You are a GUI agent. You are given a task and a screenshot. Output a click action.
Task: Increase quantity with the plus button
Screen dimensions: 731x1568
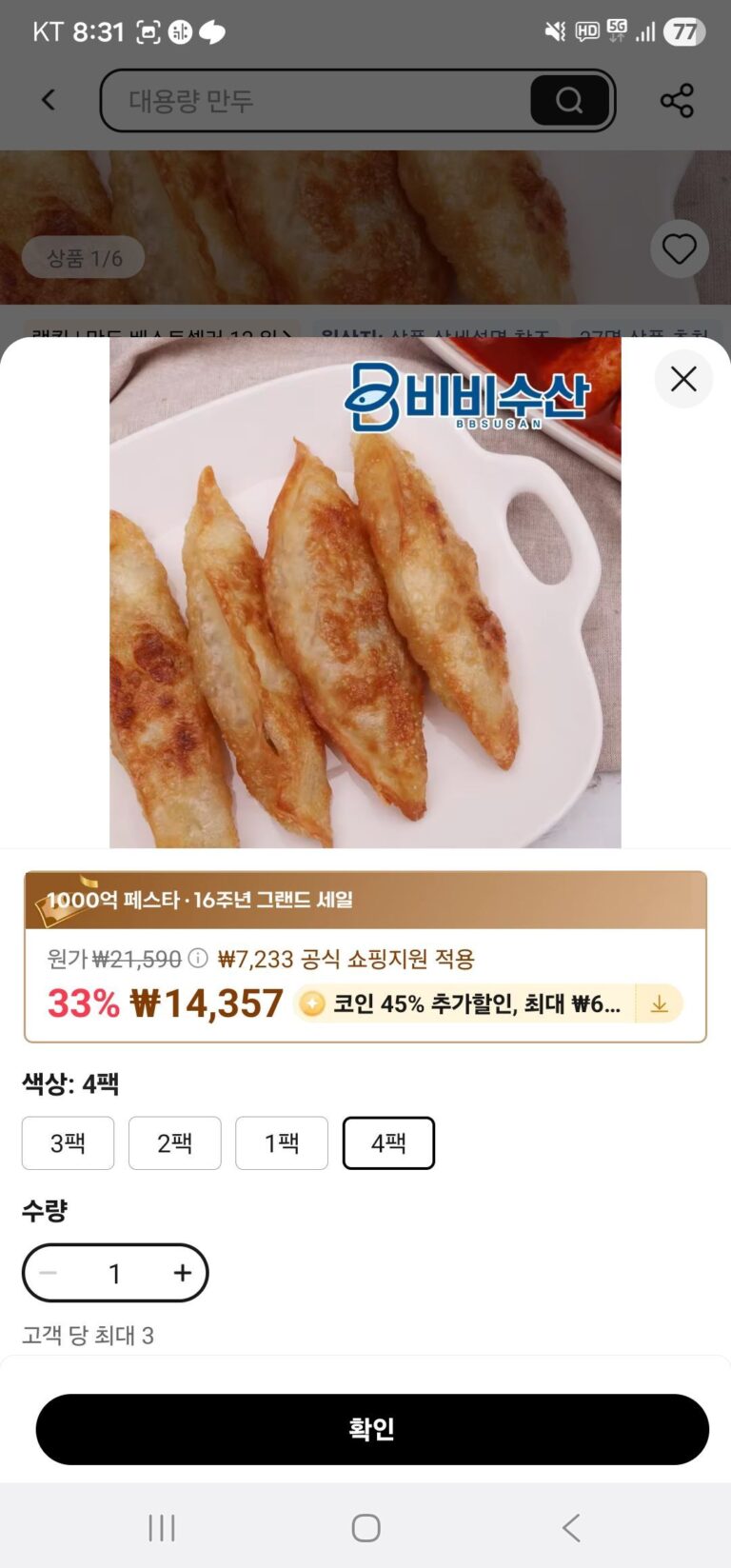tap(182, 1273)
